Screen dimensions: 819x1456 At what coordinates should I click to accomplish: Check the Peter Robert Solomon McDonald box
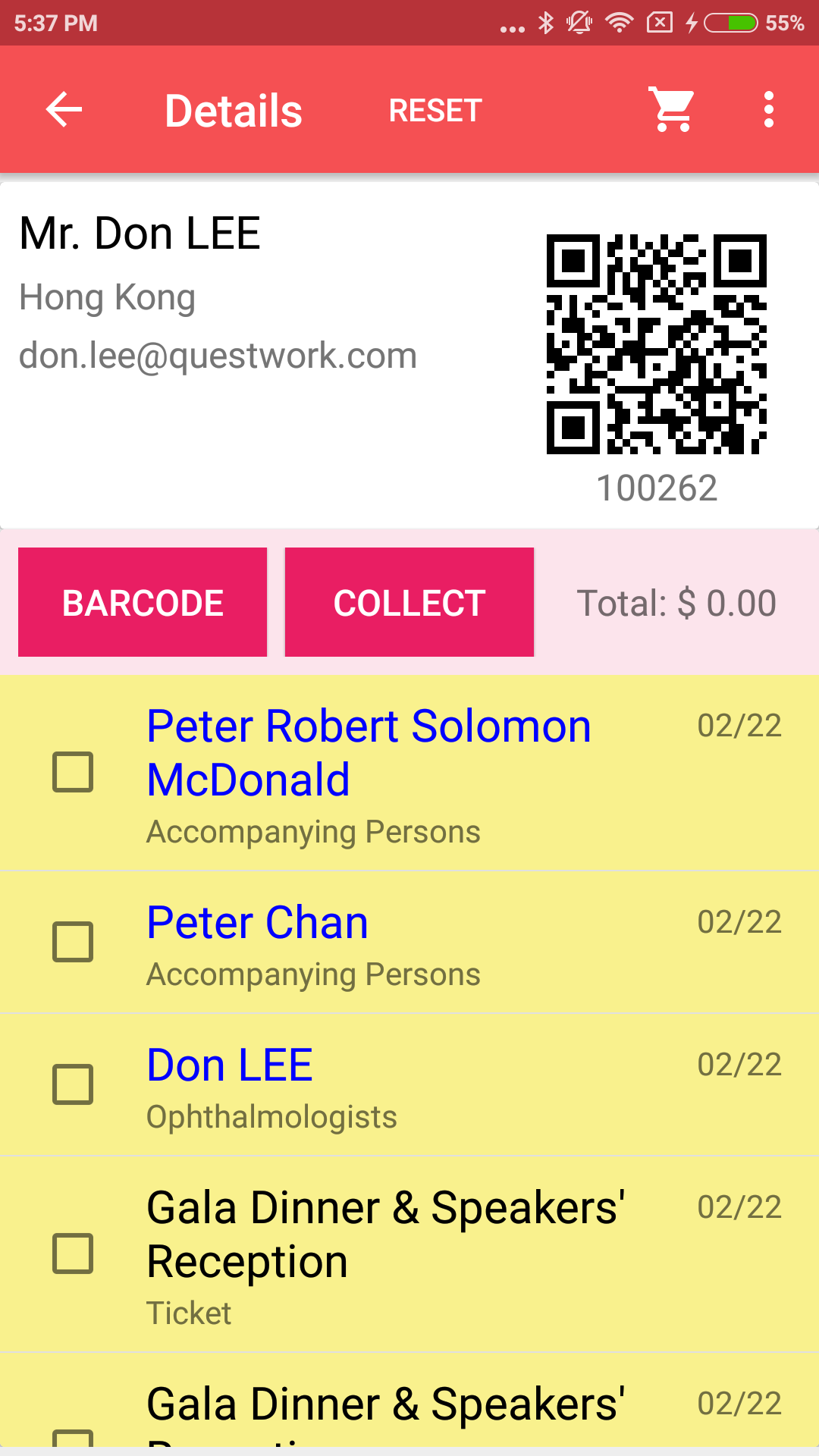click(73, 772)
